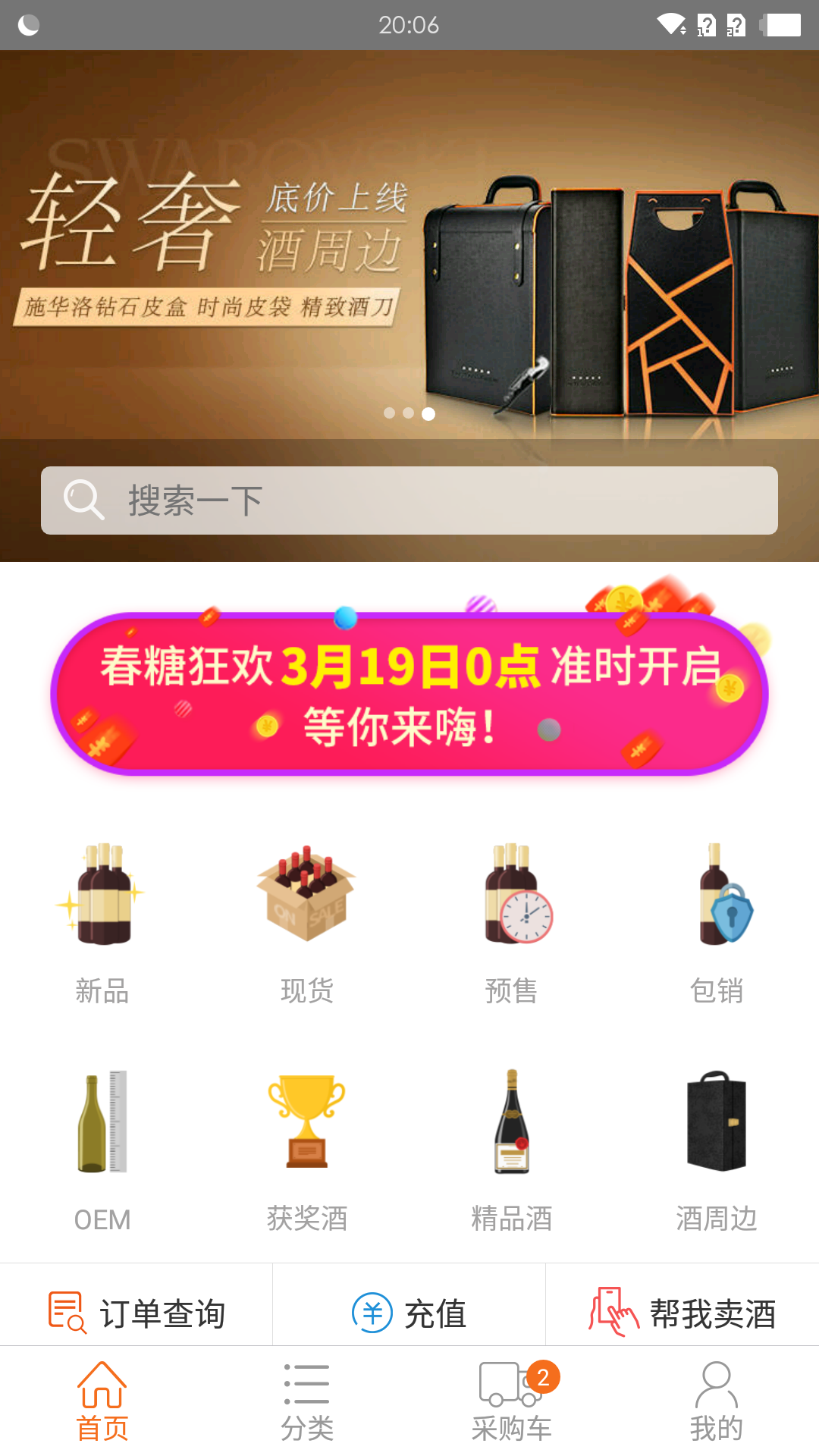Open the 搜索一下 search box
This screenshot has width=819, height=1456.
[x=409, y=500]
